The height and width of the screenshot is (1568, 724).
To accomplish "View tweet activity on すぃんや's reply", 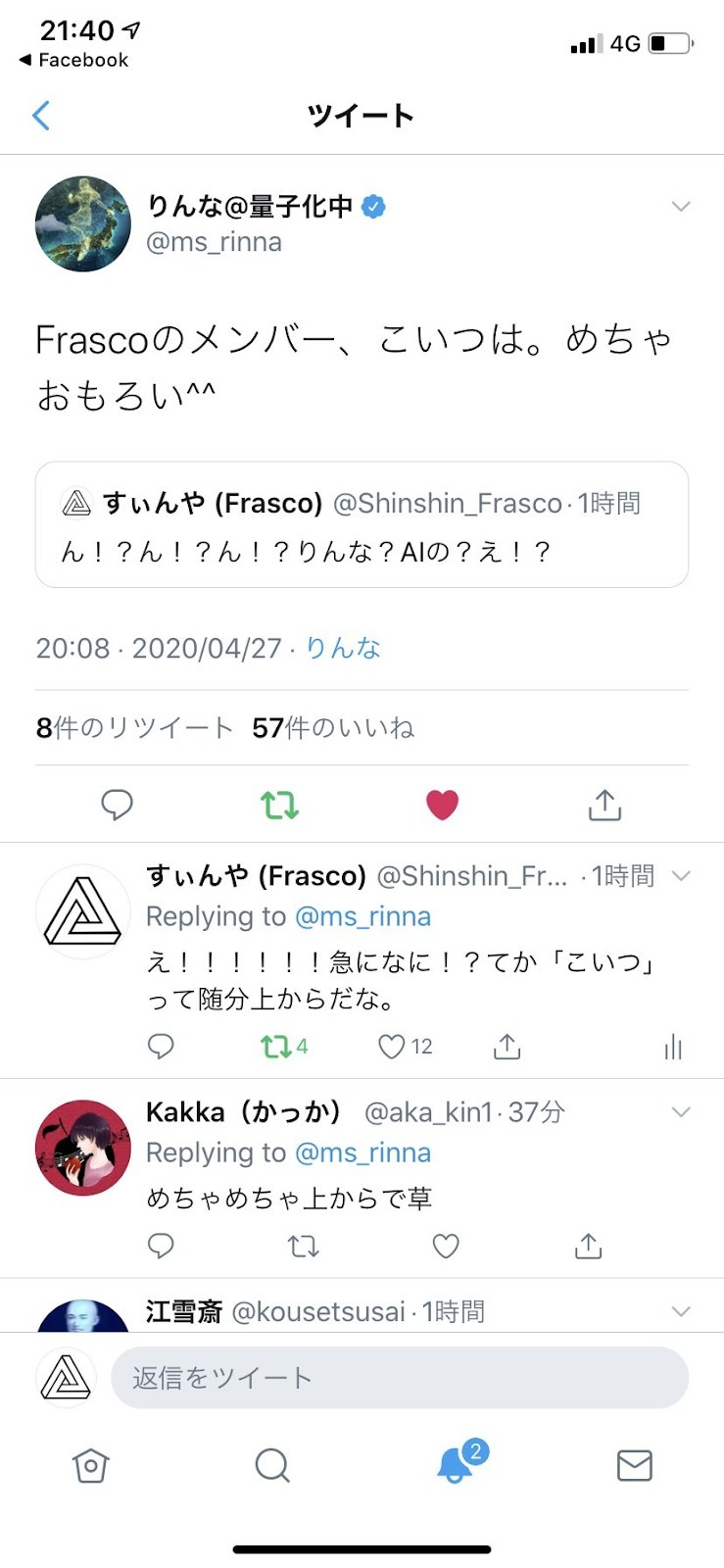I will click(x=672, y=1047).
